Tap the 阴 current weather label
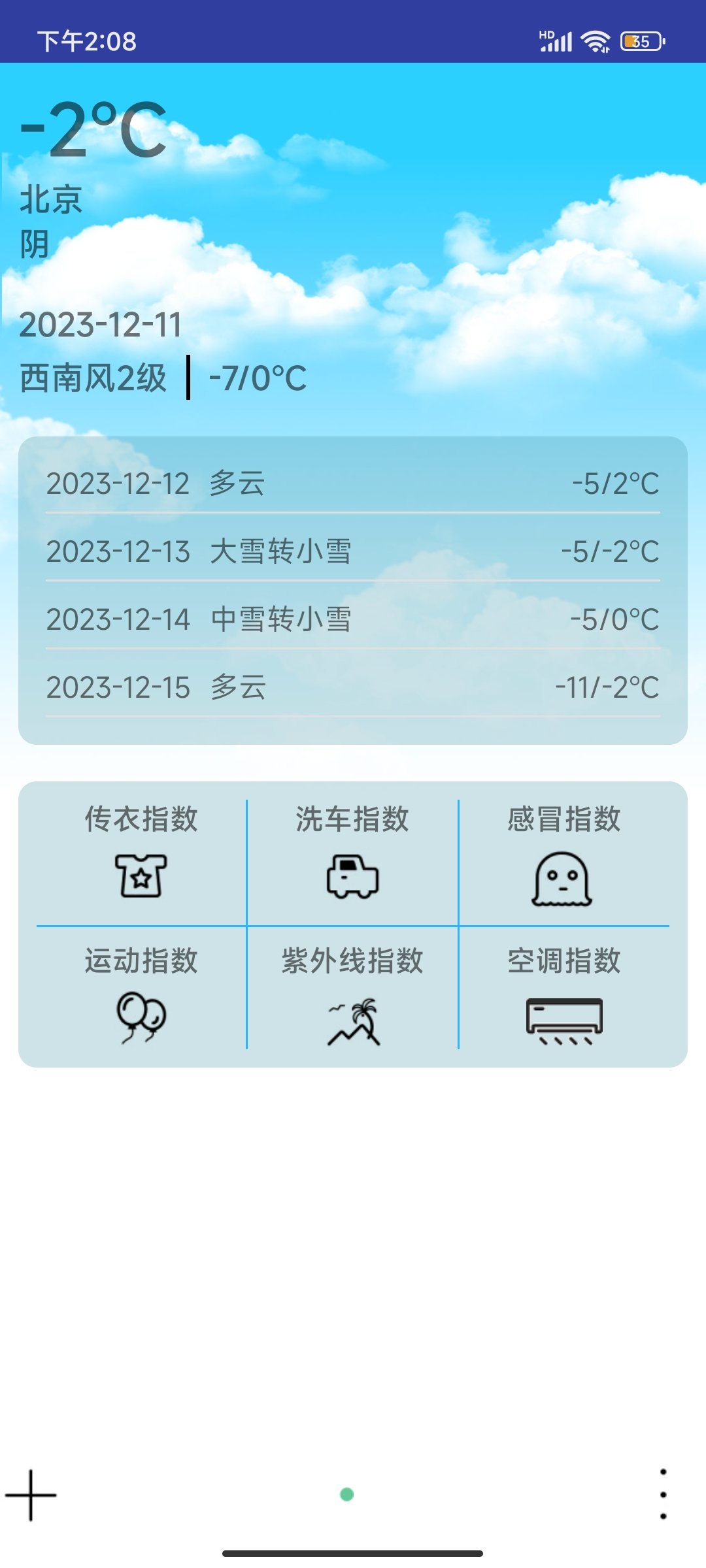 click(x=33, y=240)
